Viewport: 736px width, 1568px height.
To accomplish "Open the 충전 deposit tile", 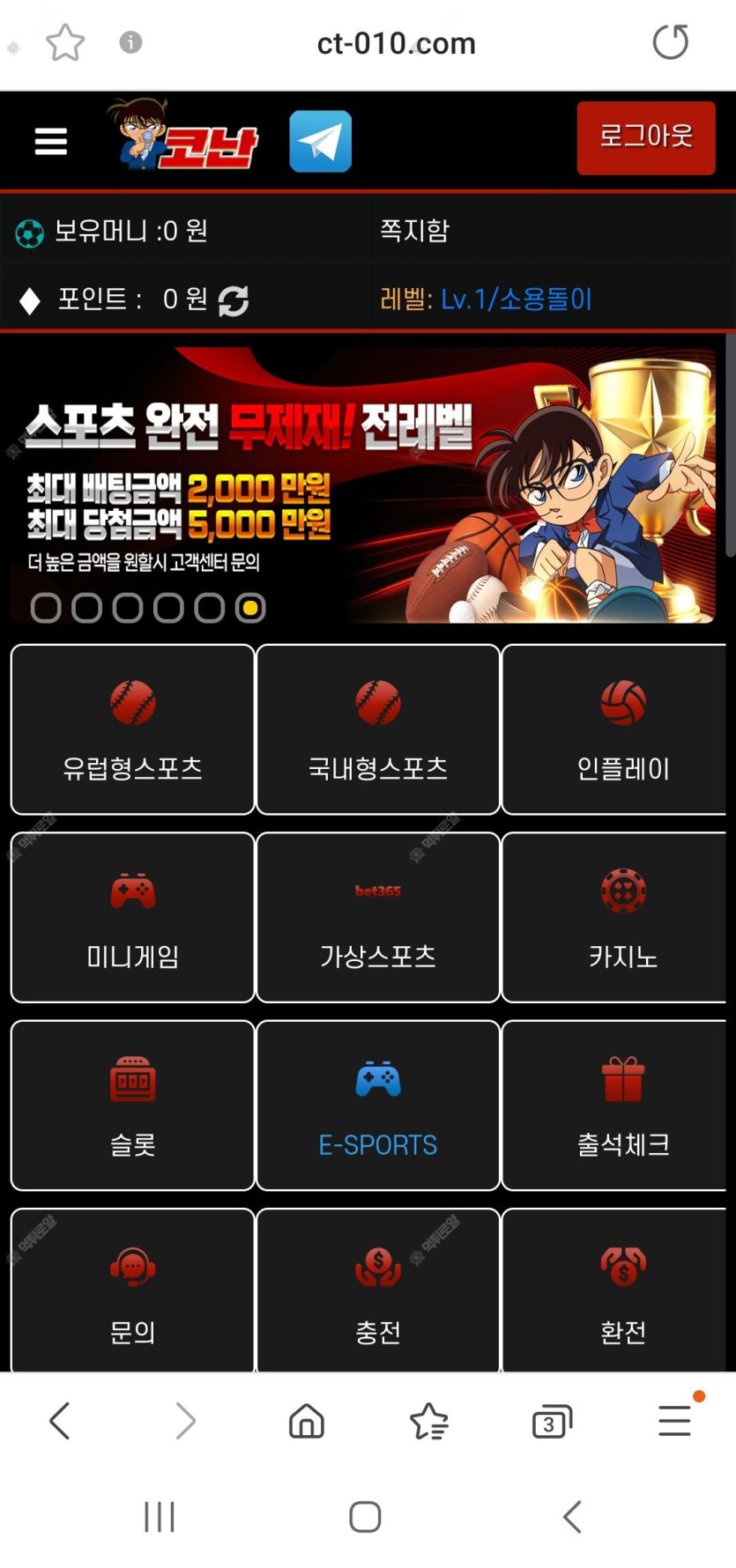I will [378, 1291].
